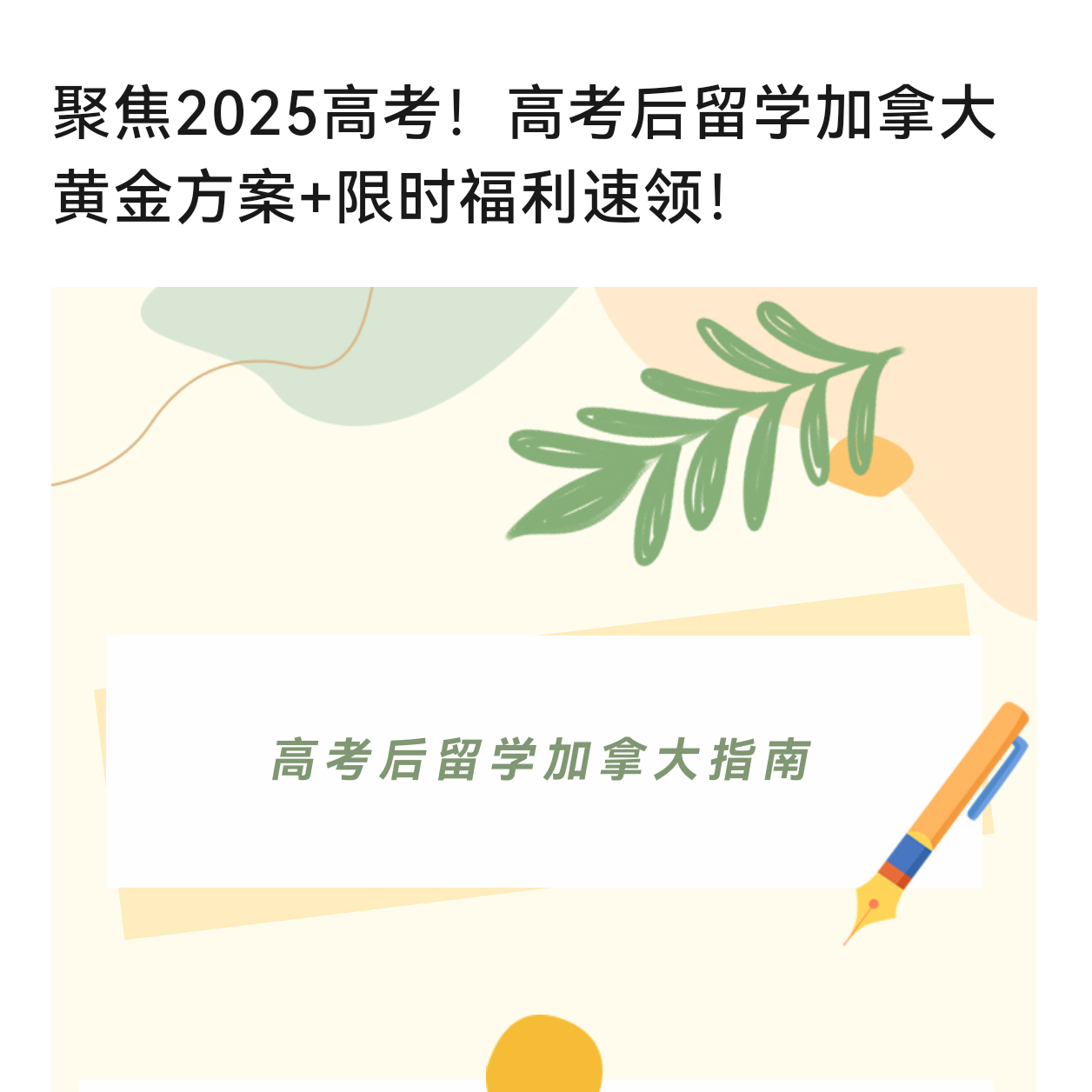Screen dimensions: 1092x1092
Task: Open the 高考后留学加拿大指南 banner image
Action: coord(543,762)
